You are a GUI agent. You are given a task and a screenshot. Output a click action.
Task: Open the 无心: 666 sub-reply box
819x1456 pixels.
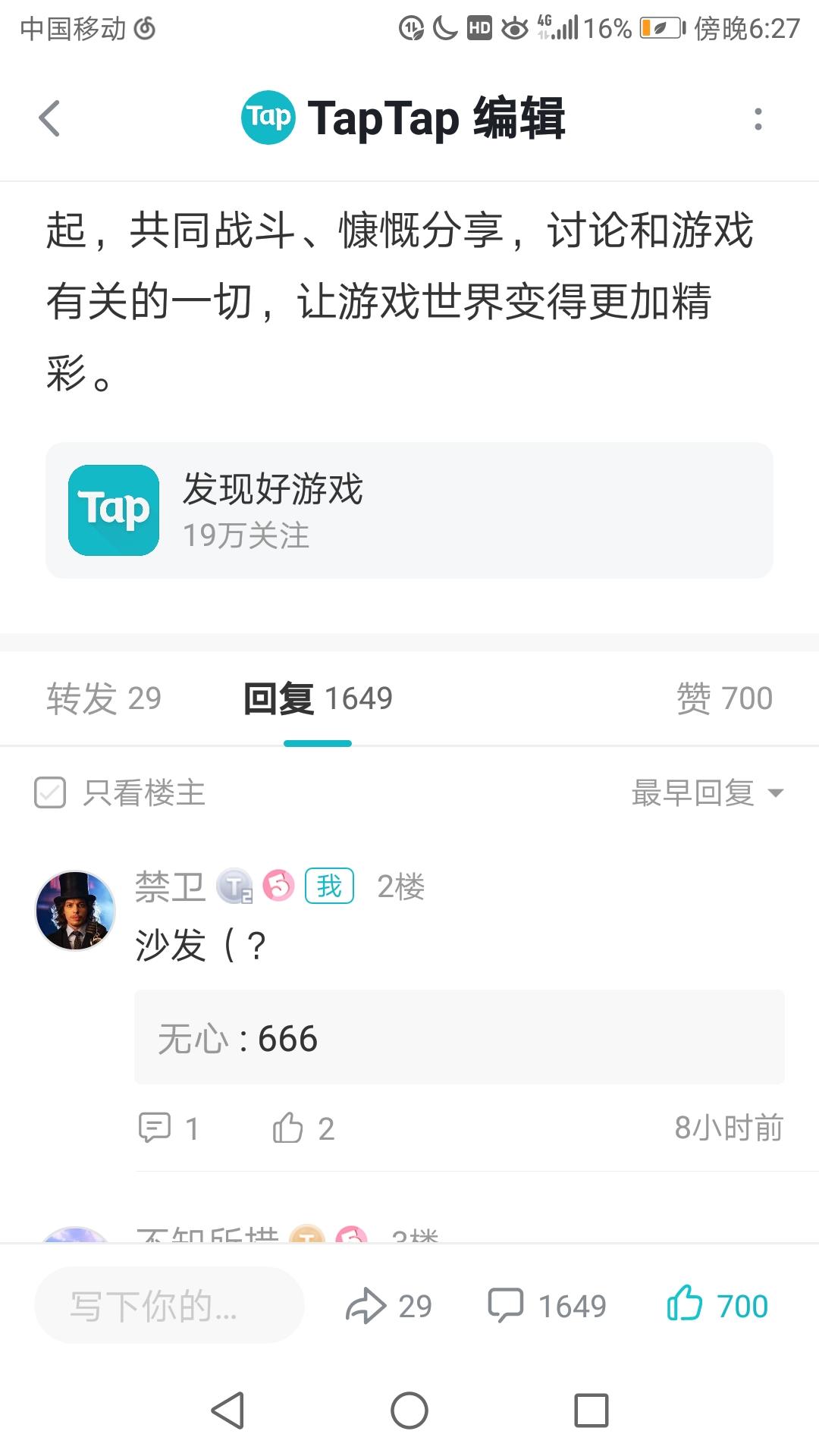coord(459,1037)
